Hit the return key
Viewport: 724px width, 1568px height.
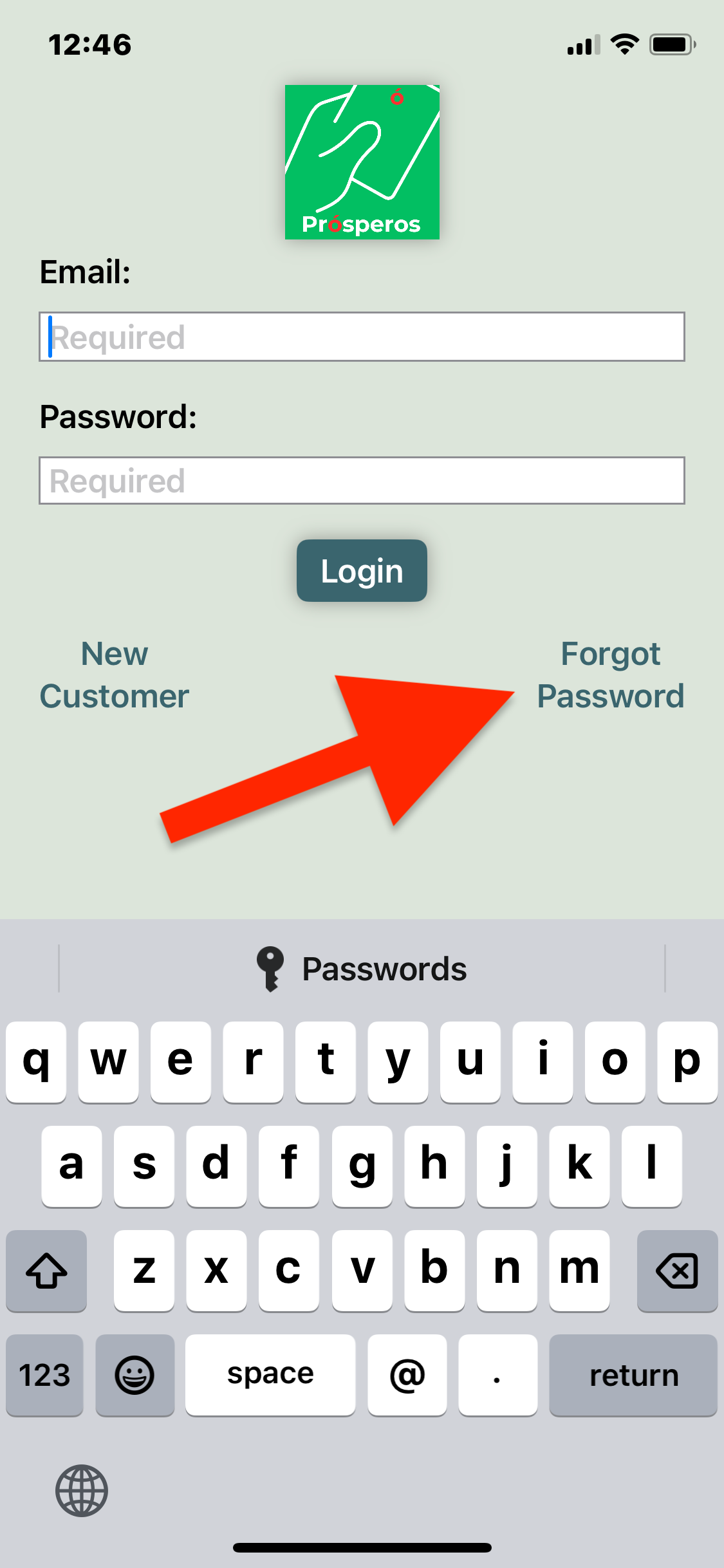[633, 1375]
